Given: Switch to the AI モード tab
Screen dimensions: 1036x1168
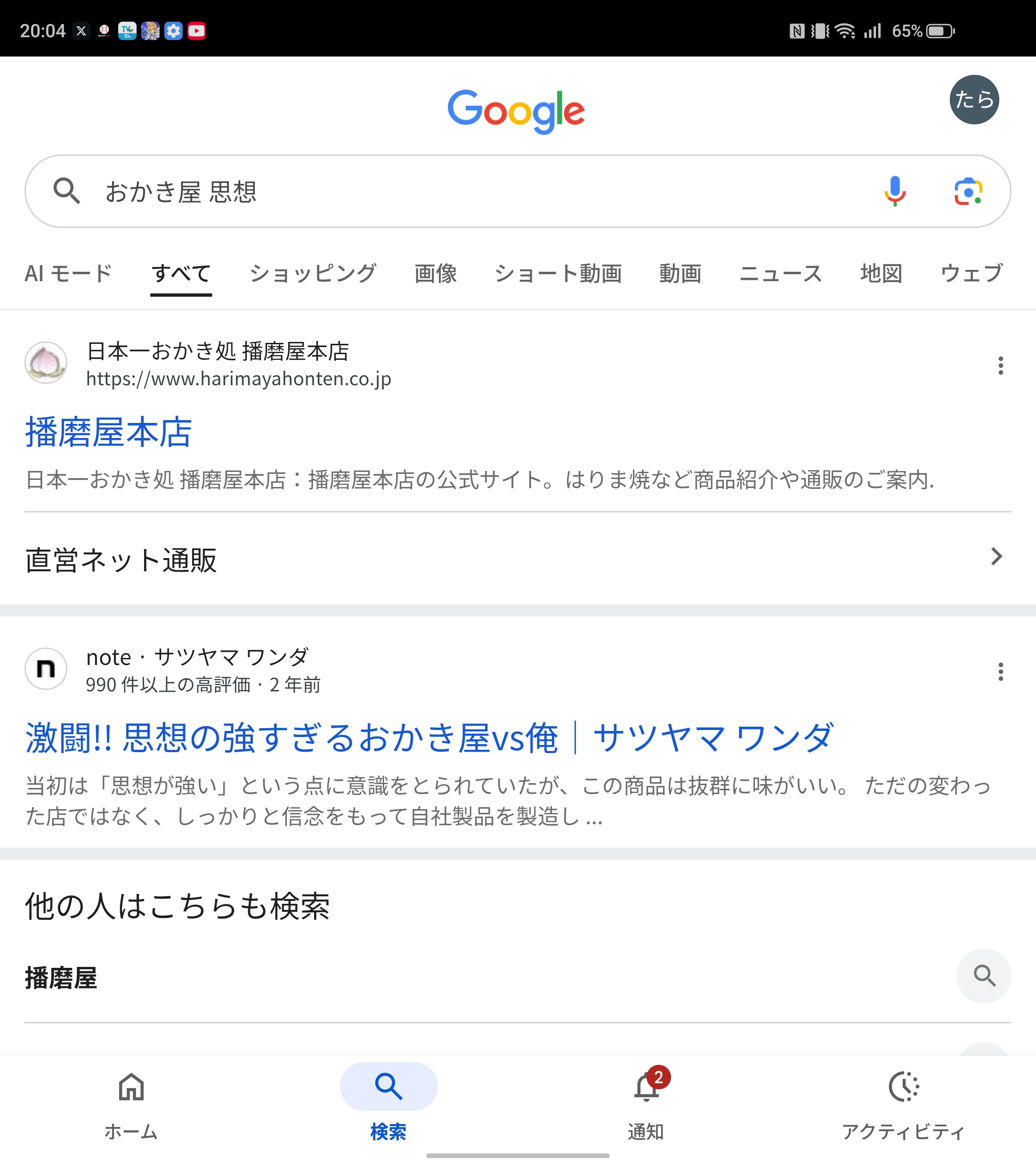Looking at the screenshot, I should (68, 273).
